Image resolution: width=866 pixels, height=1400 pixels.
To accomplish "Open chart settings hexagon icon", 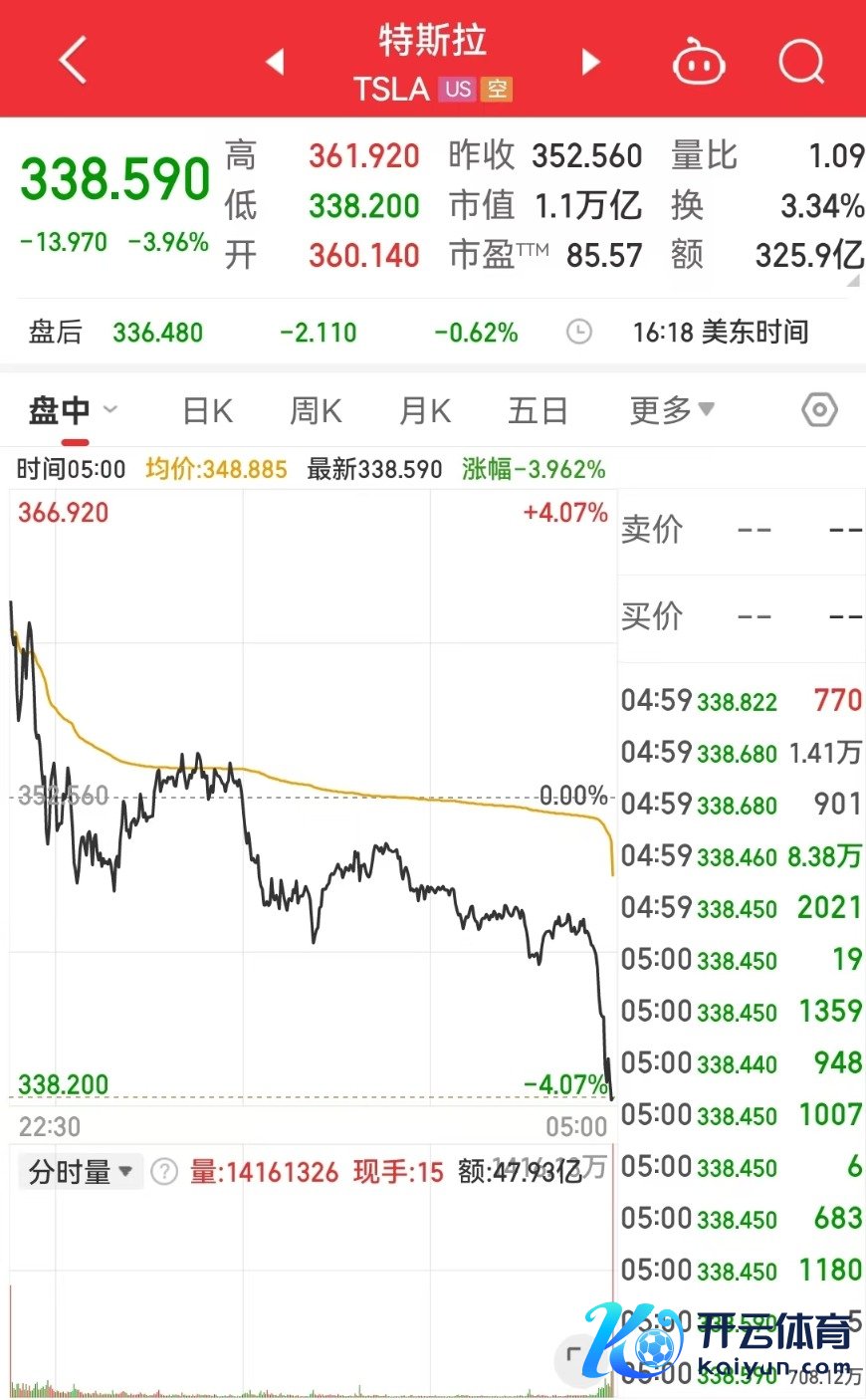I will [x=819, y=409].
